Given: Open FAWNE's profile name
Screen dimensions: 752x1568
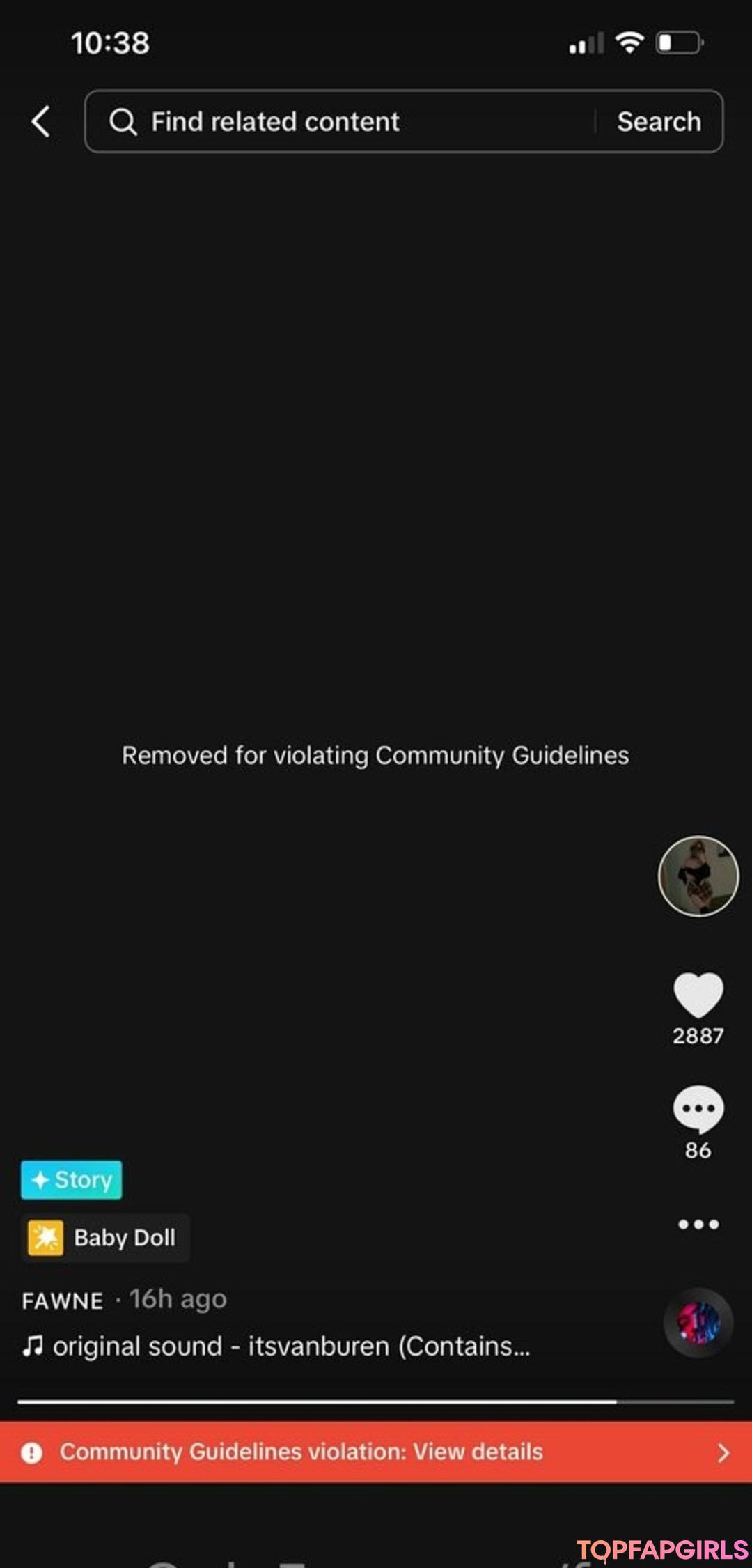Looking at the screenshot, I should coord(63,1301).
